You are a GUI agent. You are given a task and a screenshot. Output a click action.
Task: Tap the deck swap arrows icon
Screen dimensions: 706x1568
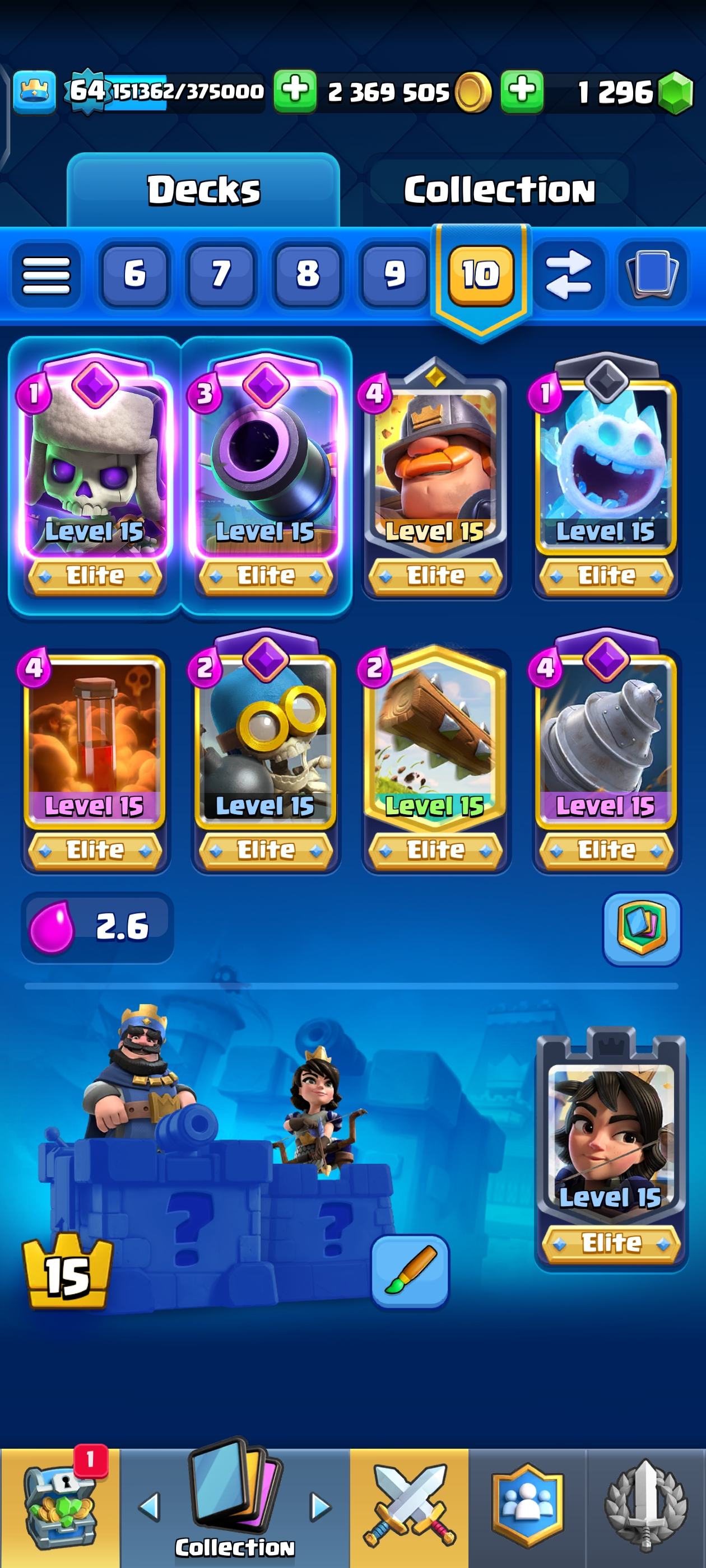pos(568,274)
